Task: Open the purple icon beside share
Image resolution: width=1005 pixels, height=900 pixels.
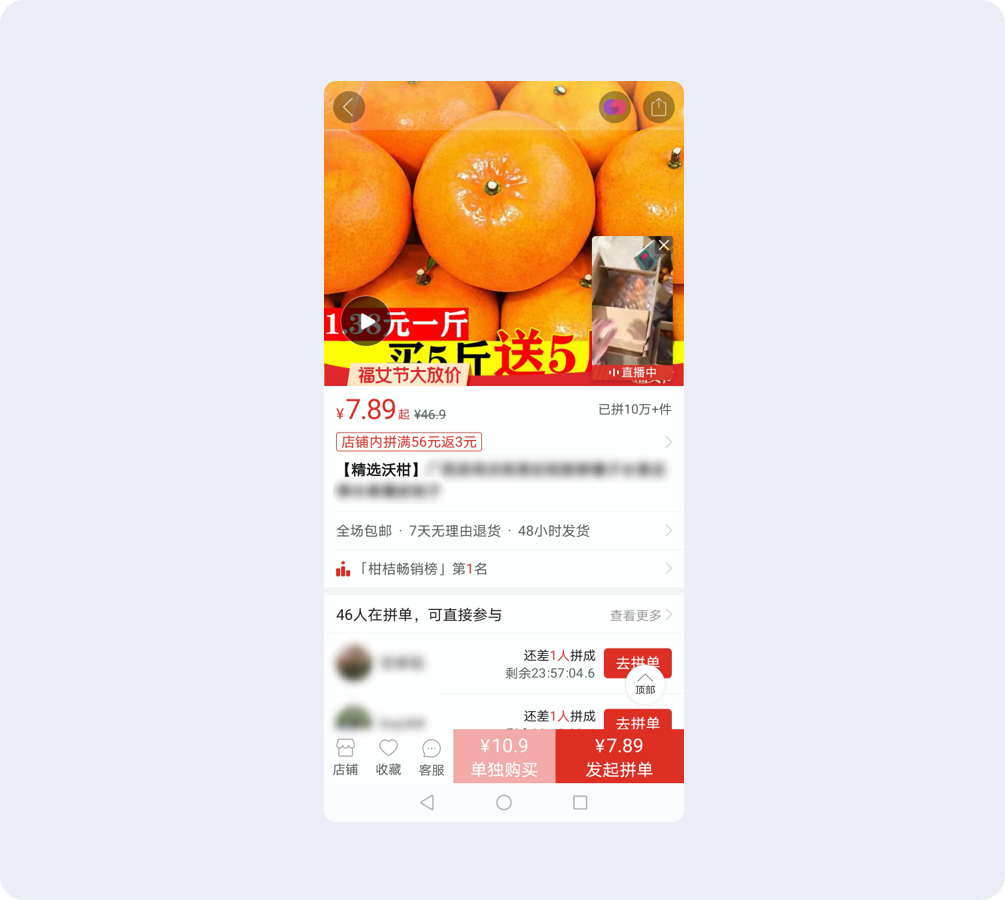Action: (615, 107)
